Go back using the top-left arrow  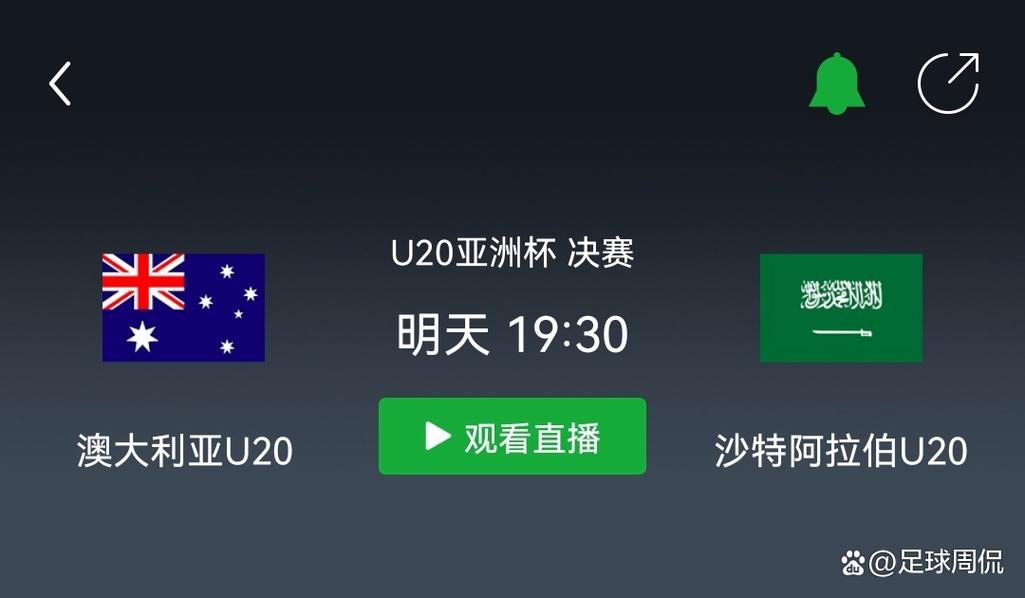[61, 83]
